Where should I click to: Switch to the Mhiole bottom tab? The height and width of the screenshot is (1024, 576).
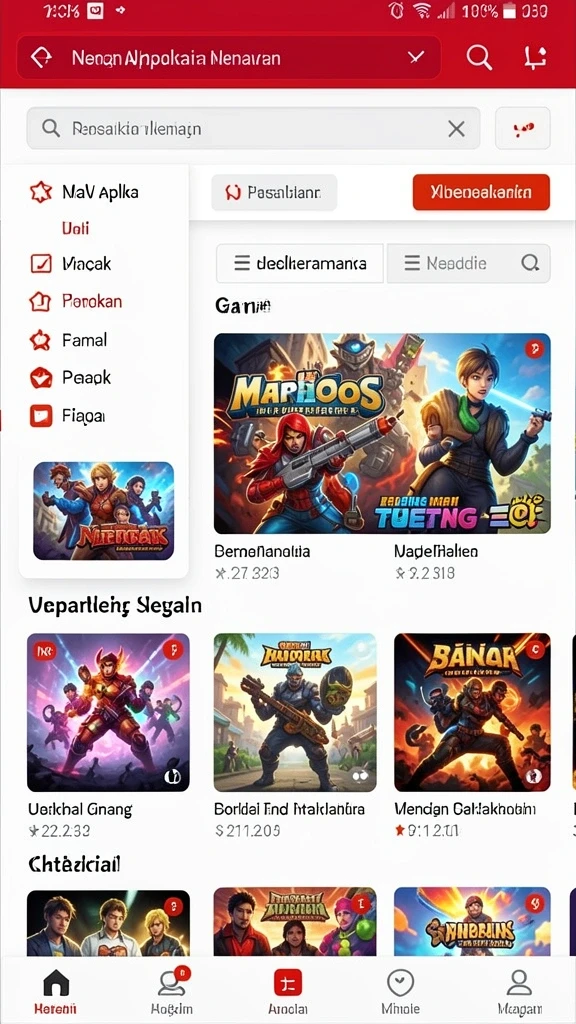click(x=400, y=991)
